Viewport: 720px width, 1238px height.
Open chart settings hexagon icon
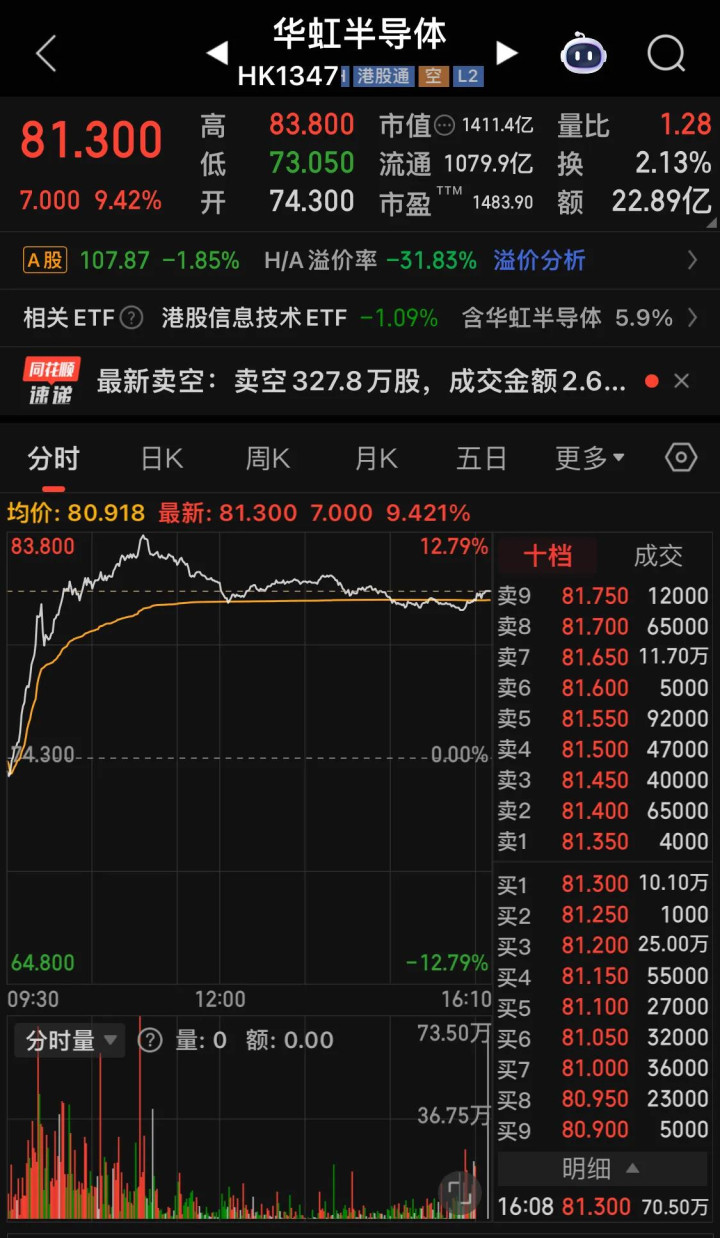(x=681, y=458)
